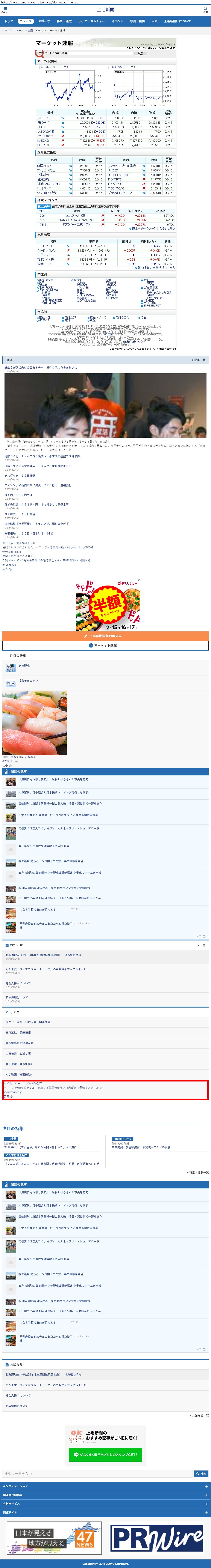Focus the 検索ワードを入力 keyword field
211x1568 pixels.
[x=98, y=1474]
